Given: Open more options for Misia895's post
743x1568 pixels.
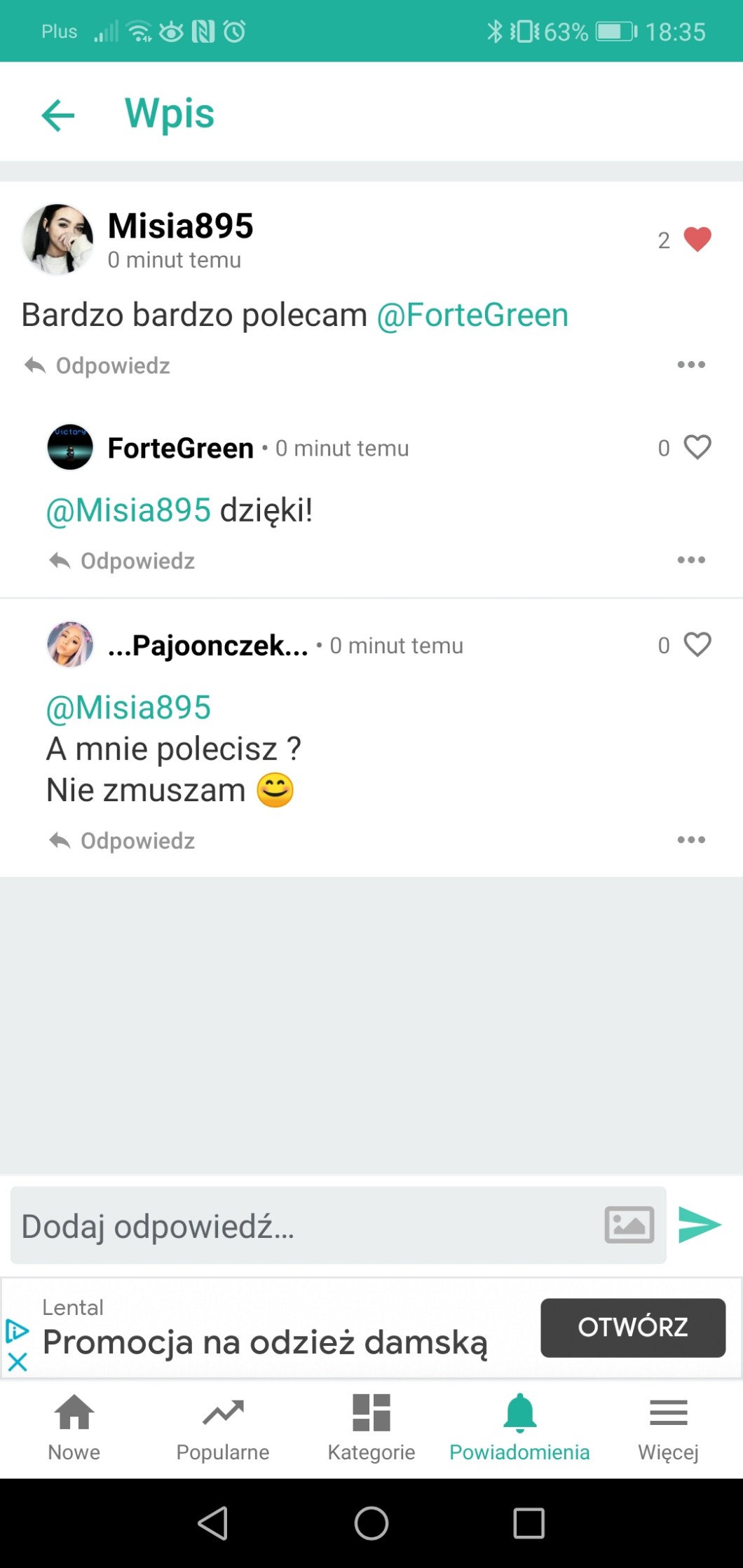Looking at the screenshot, I should tap(691, 364).
